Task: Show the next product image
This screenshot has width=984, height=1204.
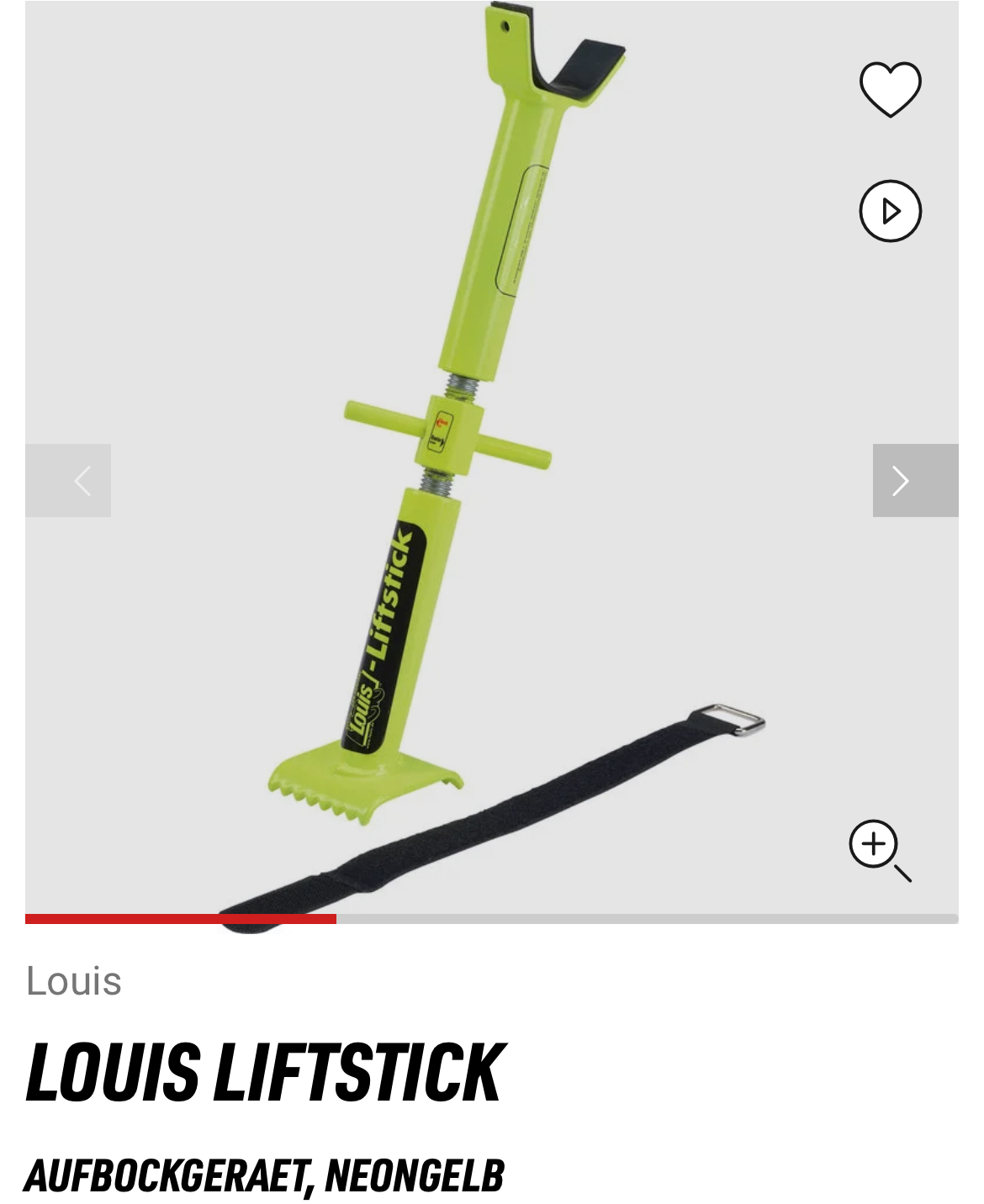Action: (x=915, y=480)
